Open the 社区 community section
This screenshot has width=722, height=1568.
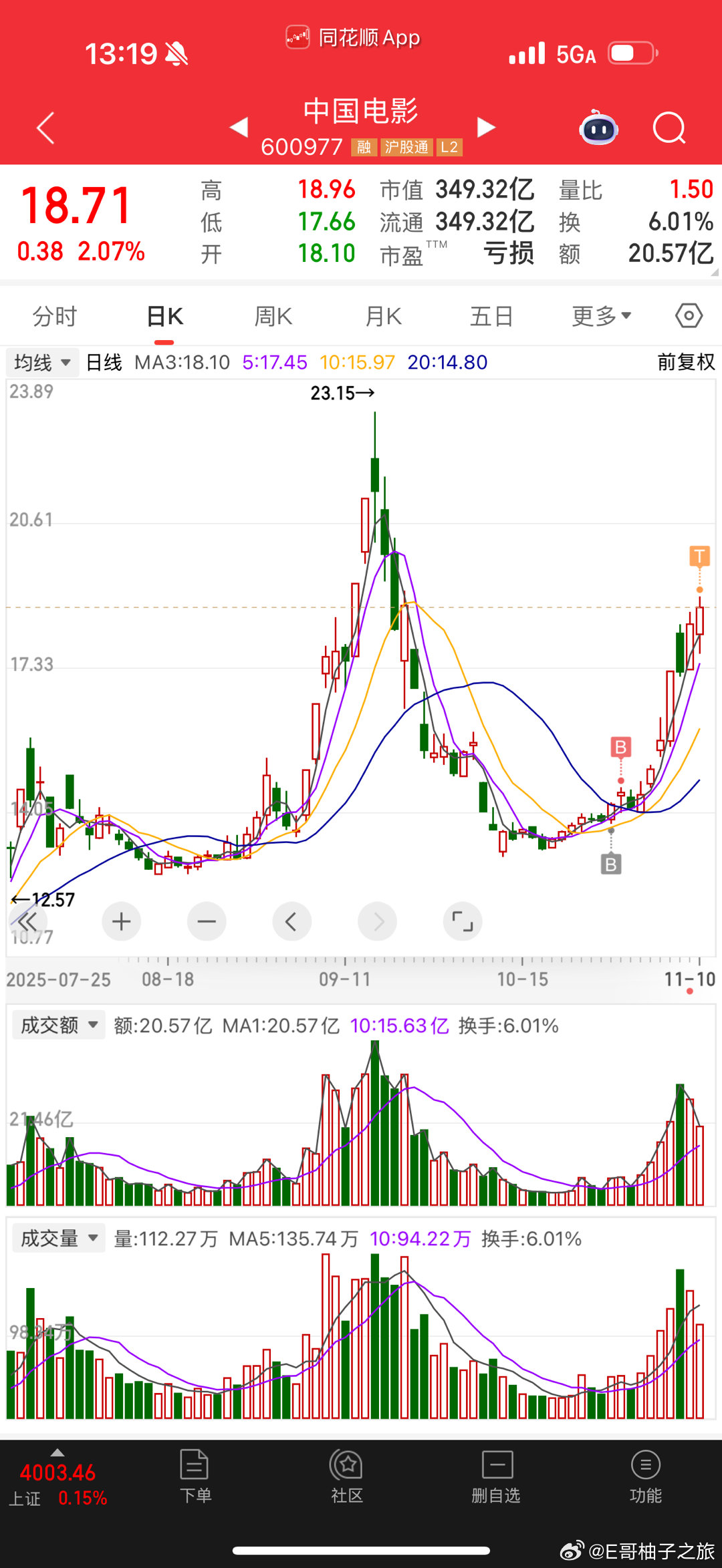tap(346, 1476)
